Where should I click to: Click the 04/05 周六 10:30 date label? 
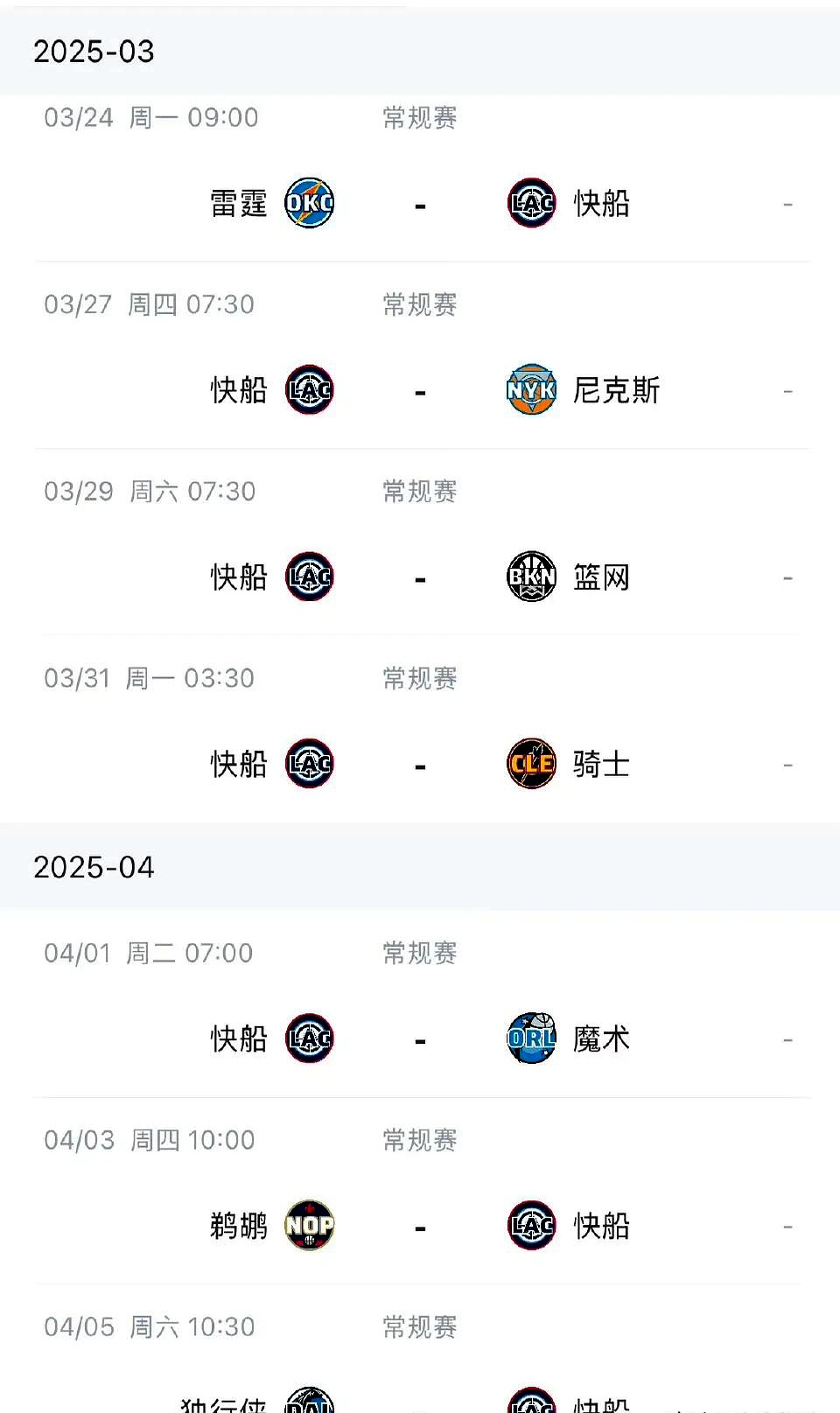coord(150,1326)
